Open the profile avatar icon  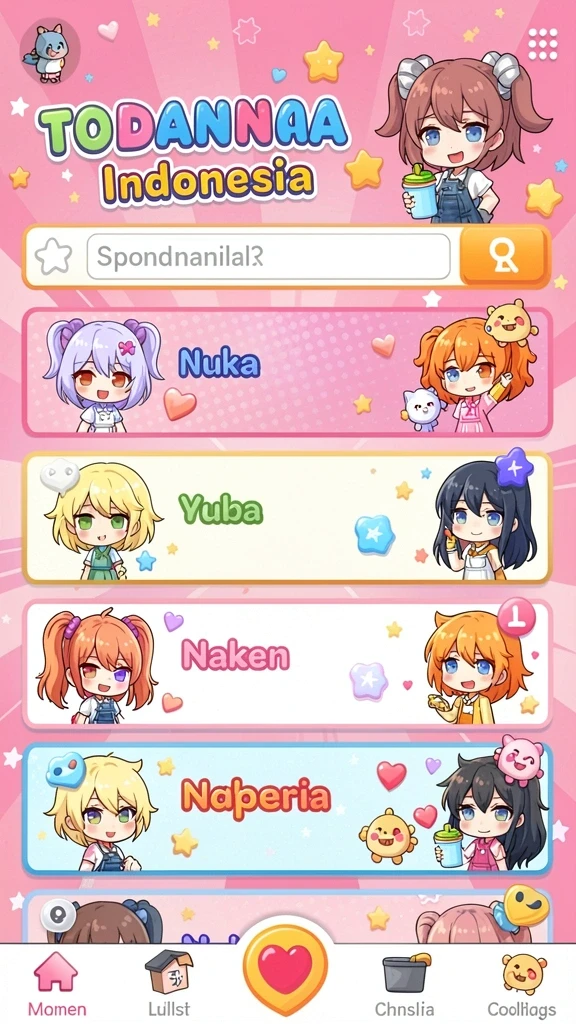pyautogui.click(x=50, y=50)
